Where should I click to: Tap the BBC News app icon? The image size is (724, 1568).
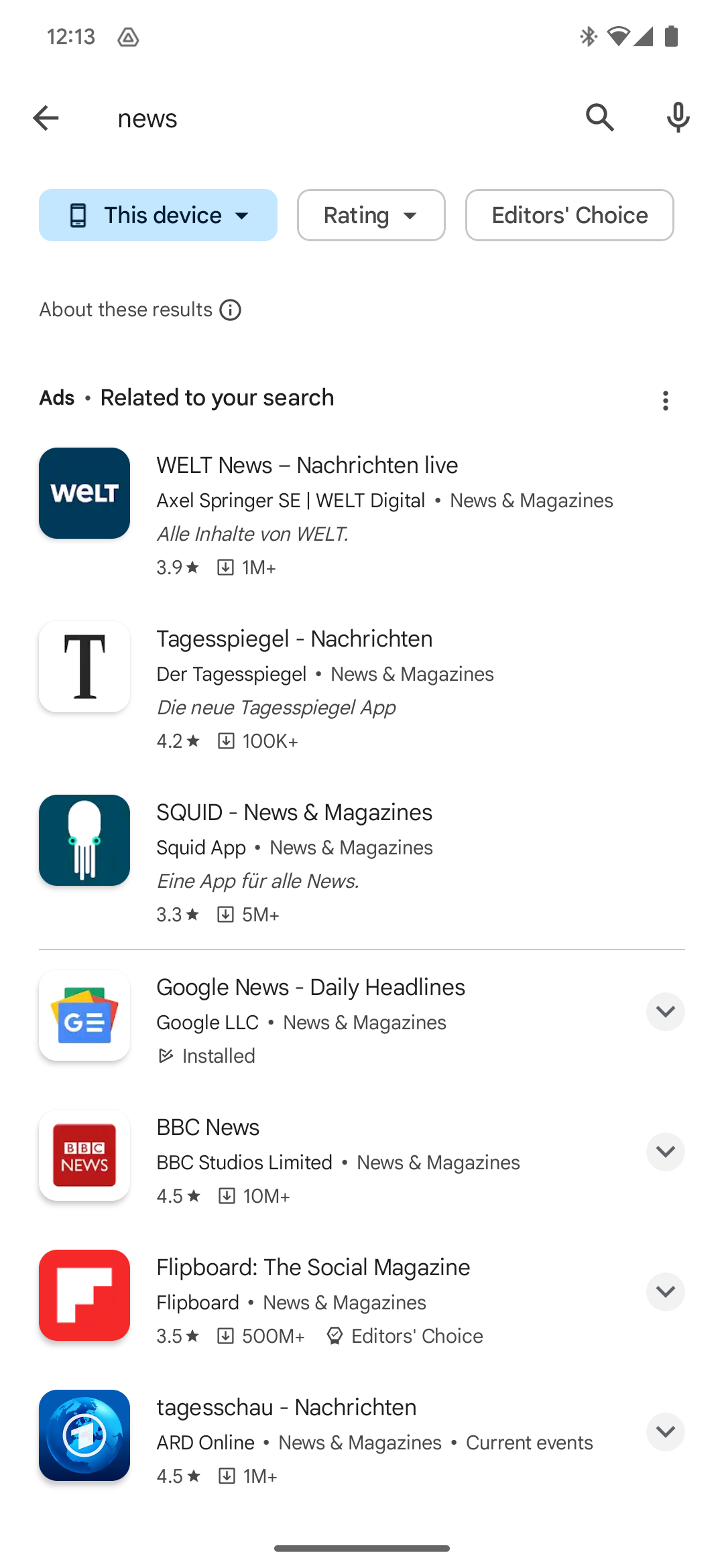(x=84, y=1155)
